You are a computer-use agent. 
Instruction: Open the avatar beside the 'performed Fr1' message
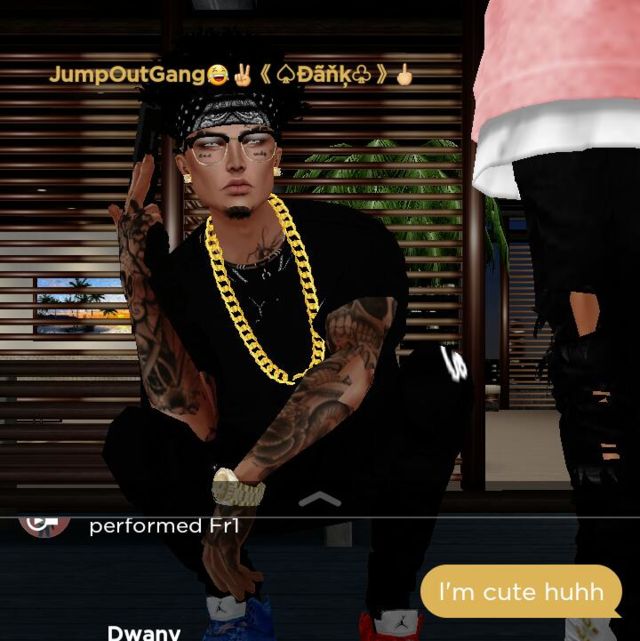pos(46,521)
